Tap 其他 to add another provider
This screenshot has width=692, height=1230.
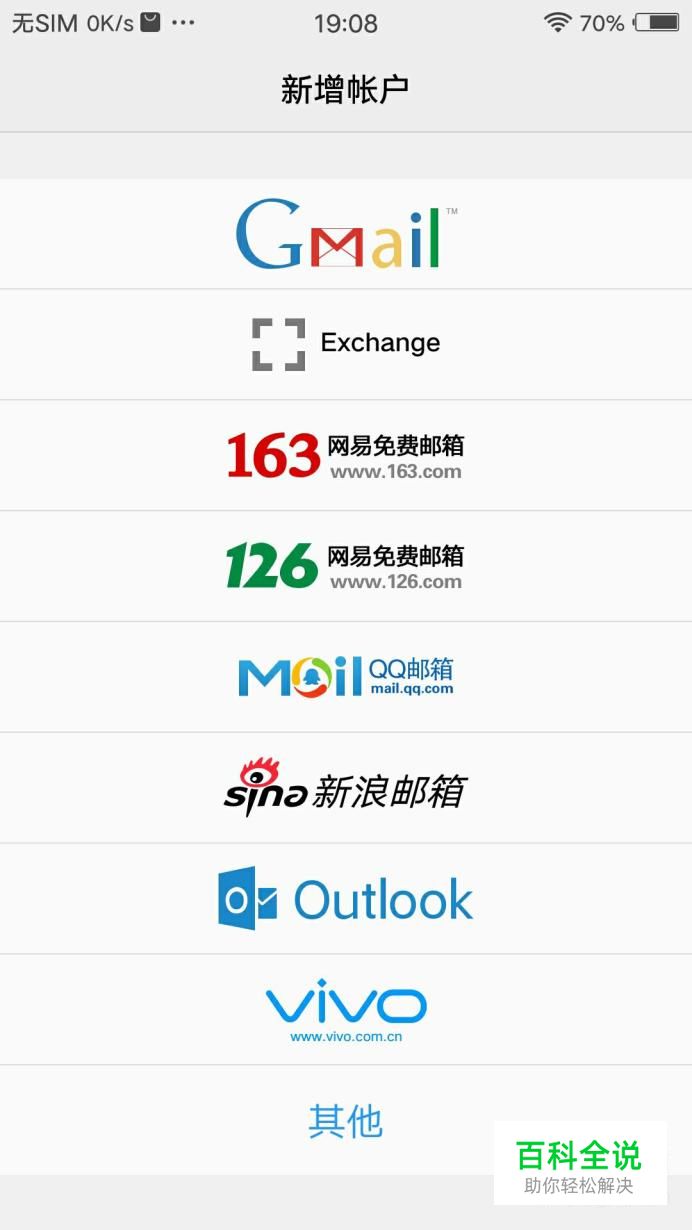coord(346,1121)
